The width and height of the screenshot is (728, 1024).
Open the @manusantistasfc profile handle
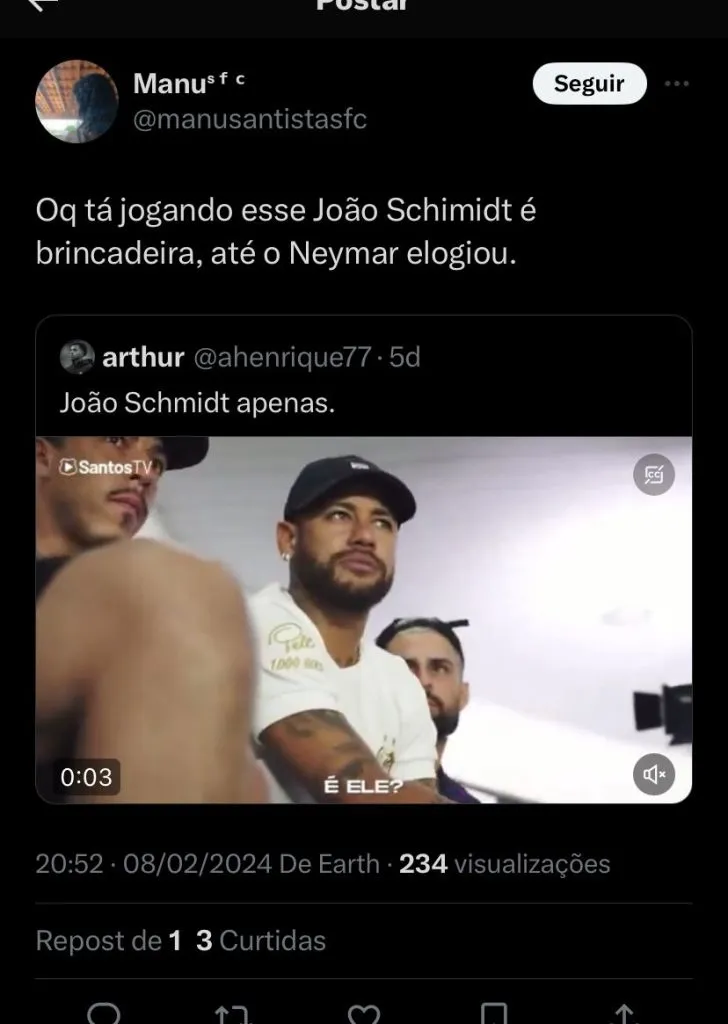click(x=250, y=119)
